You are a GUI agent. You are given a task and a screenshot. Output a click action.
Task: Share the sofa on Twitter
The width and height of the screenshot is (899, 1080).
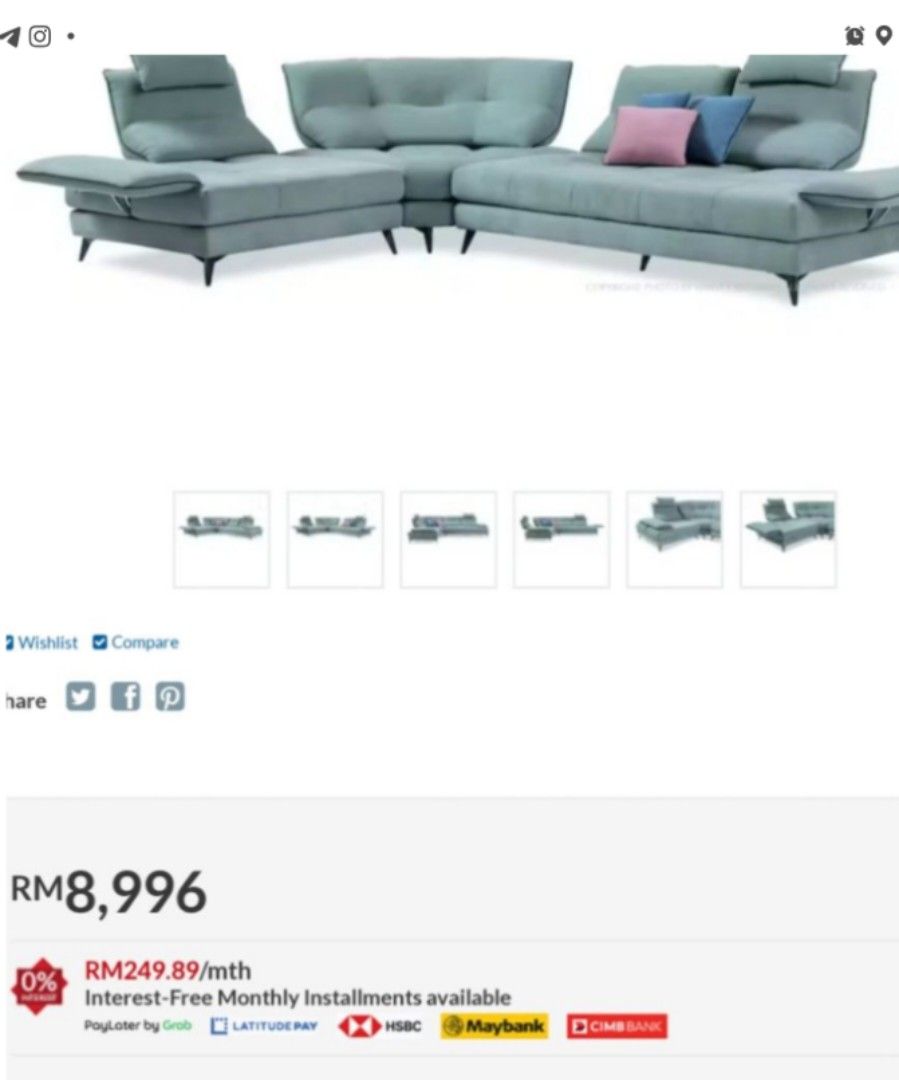[80, 696]
